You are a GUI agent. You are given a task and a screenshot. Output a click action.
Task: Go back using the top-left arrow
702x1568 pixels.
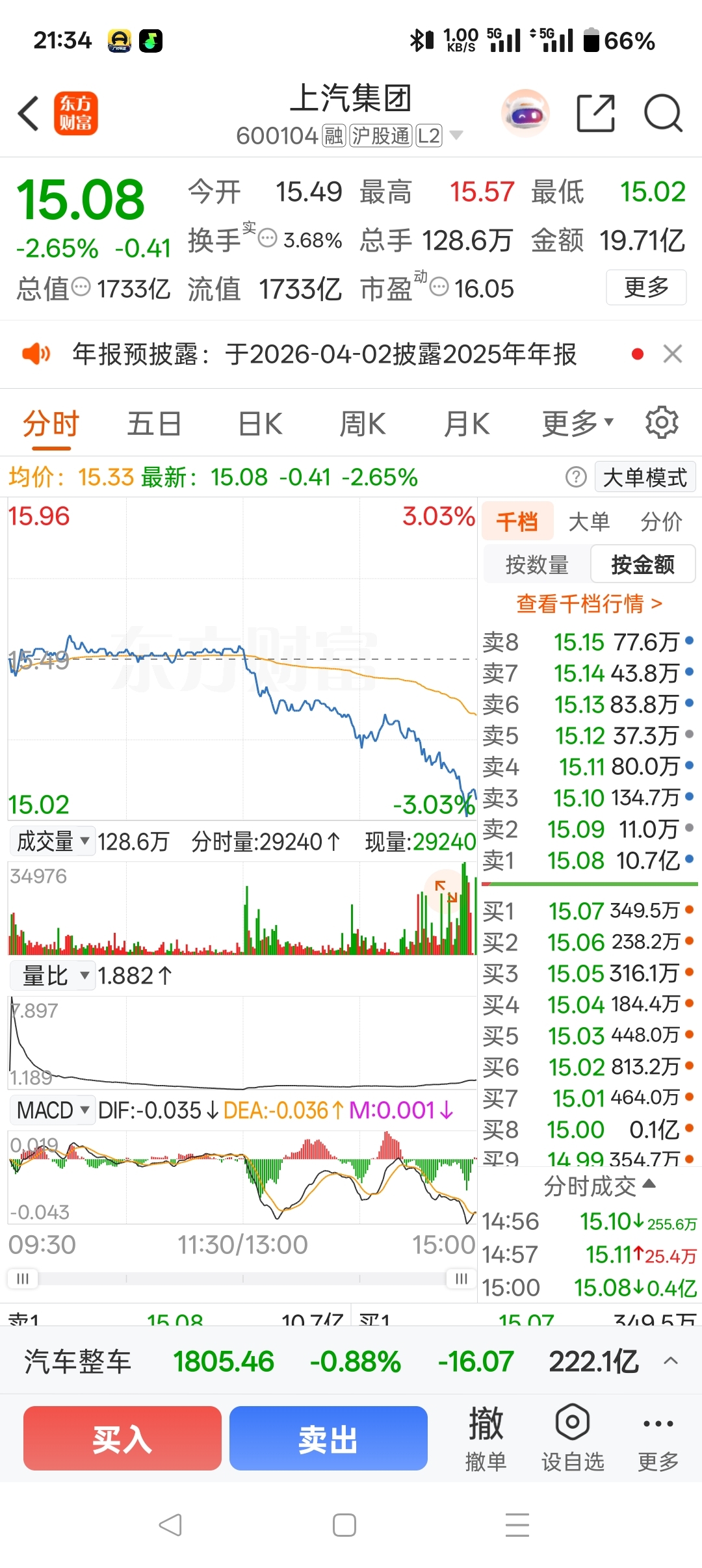point(29,114)
